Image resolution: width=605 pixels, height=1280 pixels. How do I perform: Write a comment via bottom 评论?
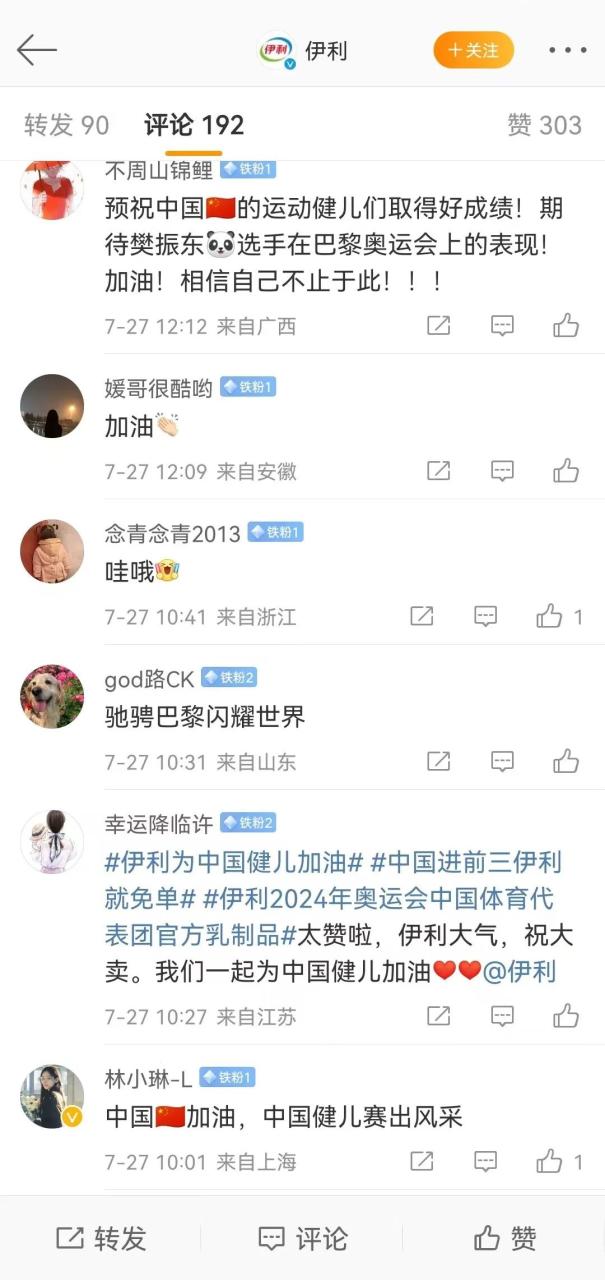[x=302, y=1238]
